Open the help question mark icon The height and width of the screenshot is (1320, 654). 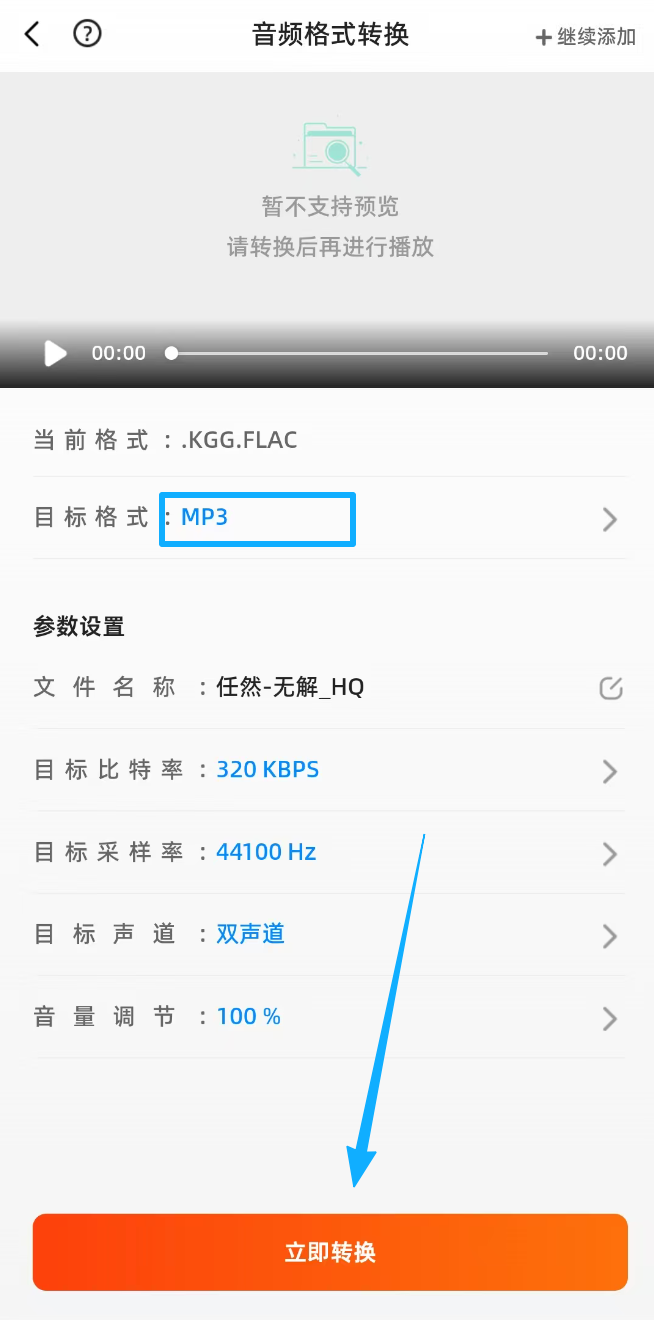pyautogui.click(x=88, y=34)
